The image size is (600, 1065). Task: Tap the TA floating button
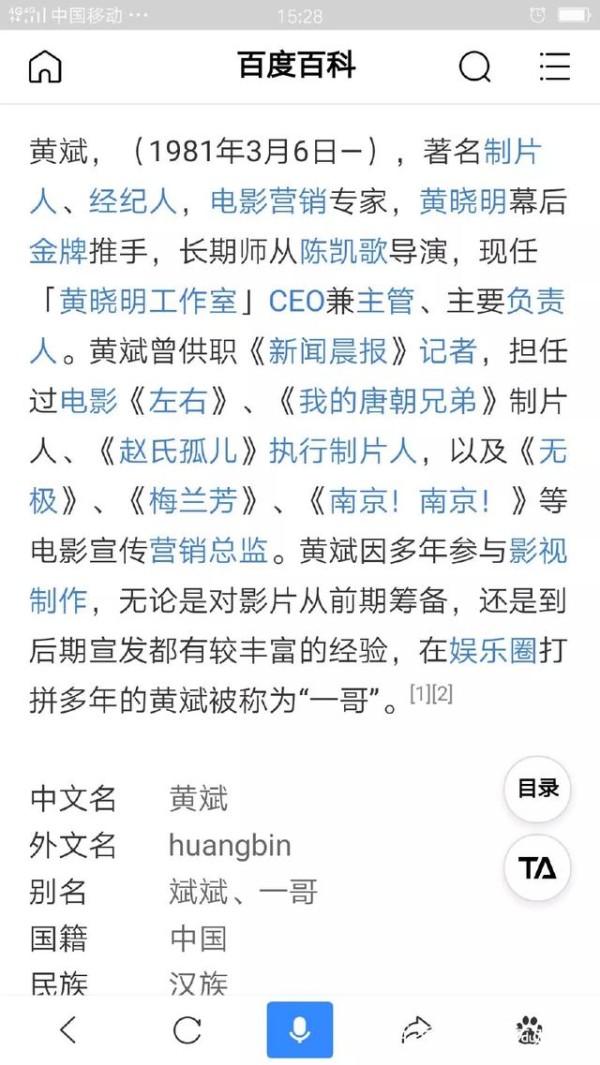[x=537, y=868]
